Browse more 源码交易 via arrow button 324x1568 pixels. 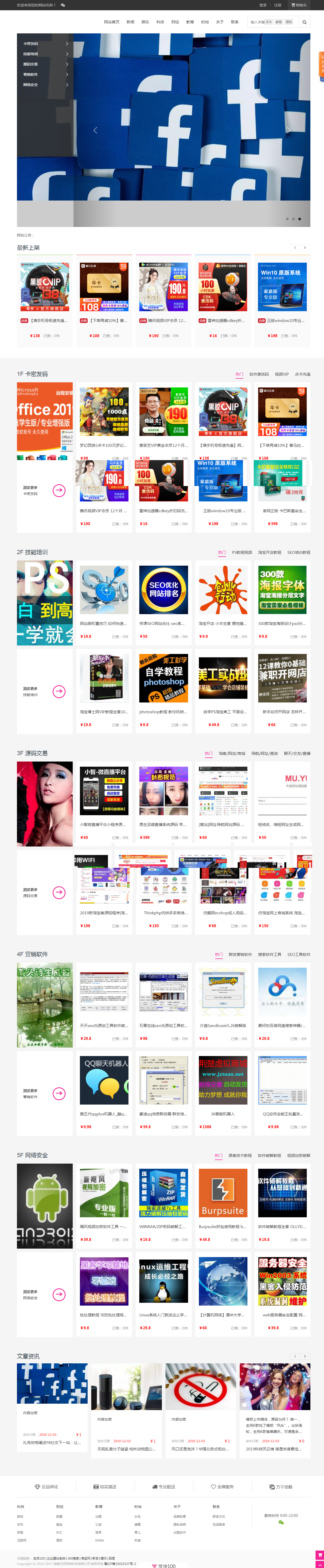pyautogui.click(x=59, y=892)
